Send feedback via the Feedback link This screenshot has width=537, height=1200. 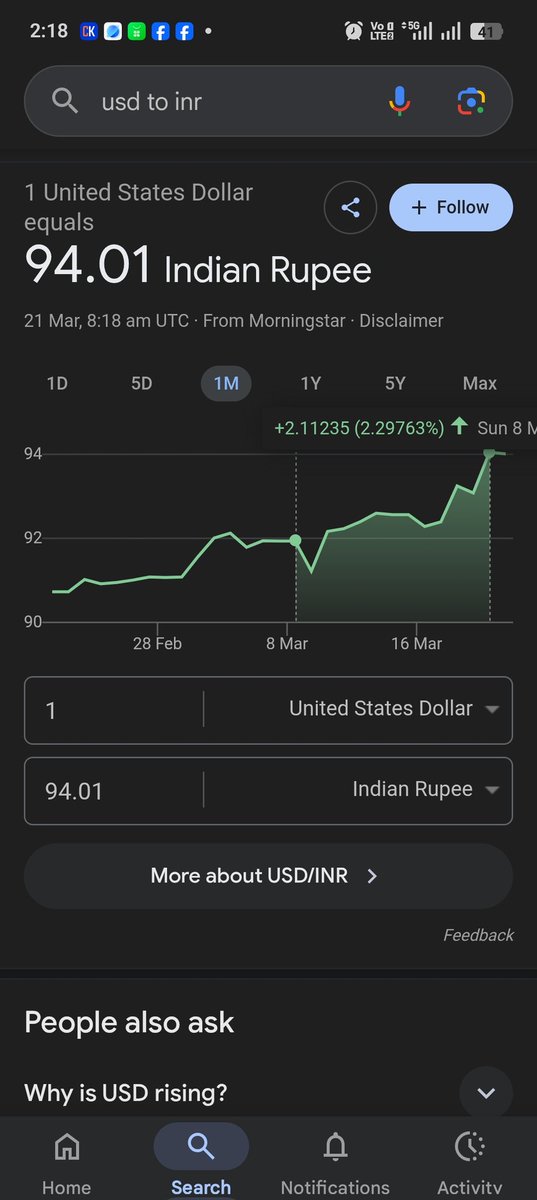tap(478, 935)
